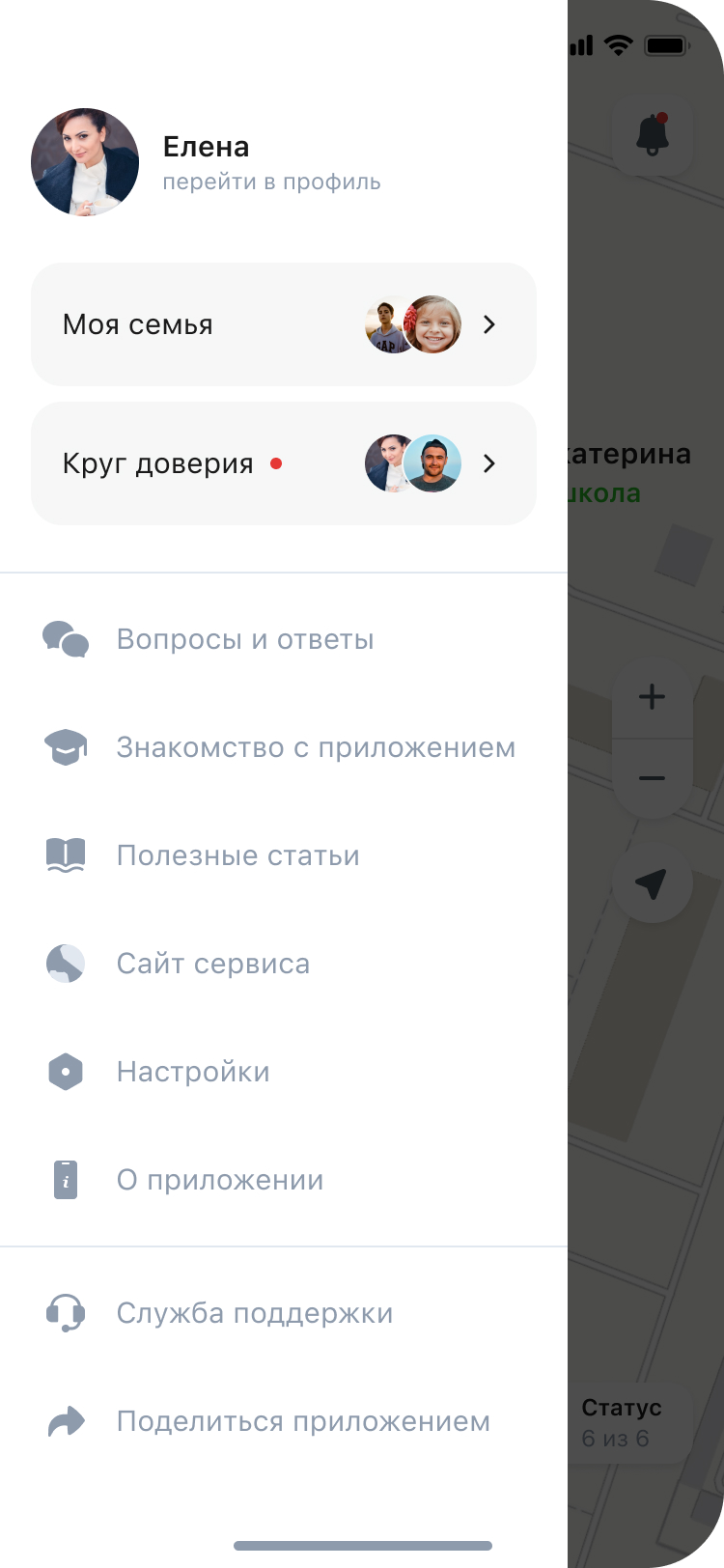Image resolution: width=724 pixels, height=1568 pixels.
Task: Contact Служба поддержки
Action: (x=284, y=1313)
